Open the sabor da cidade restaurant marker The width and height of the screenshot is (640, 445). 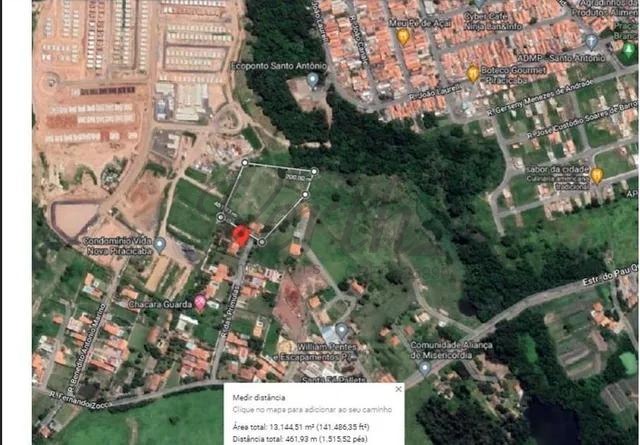coord(596,176)
